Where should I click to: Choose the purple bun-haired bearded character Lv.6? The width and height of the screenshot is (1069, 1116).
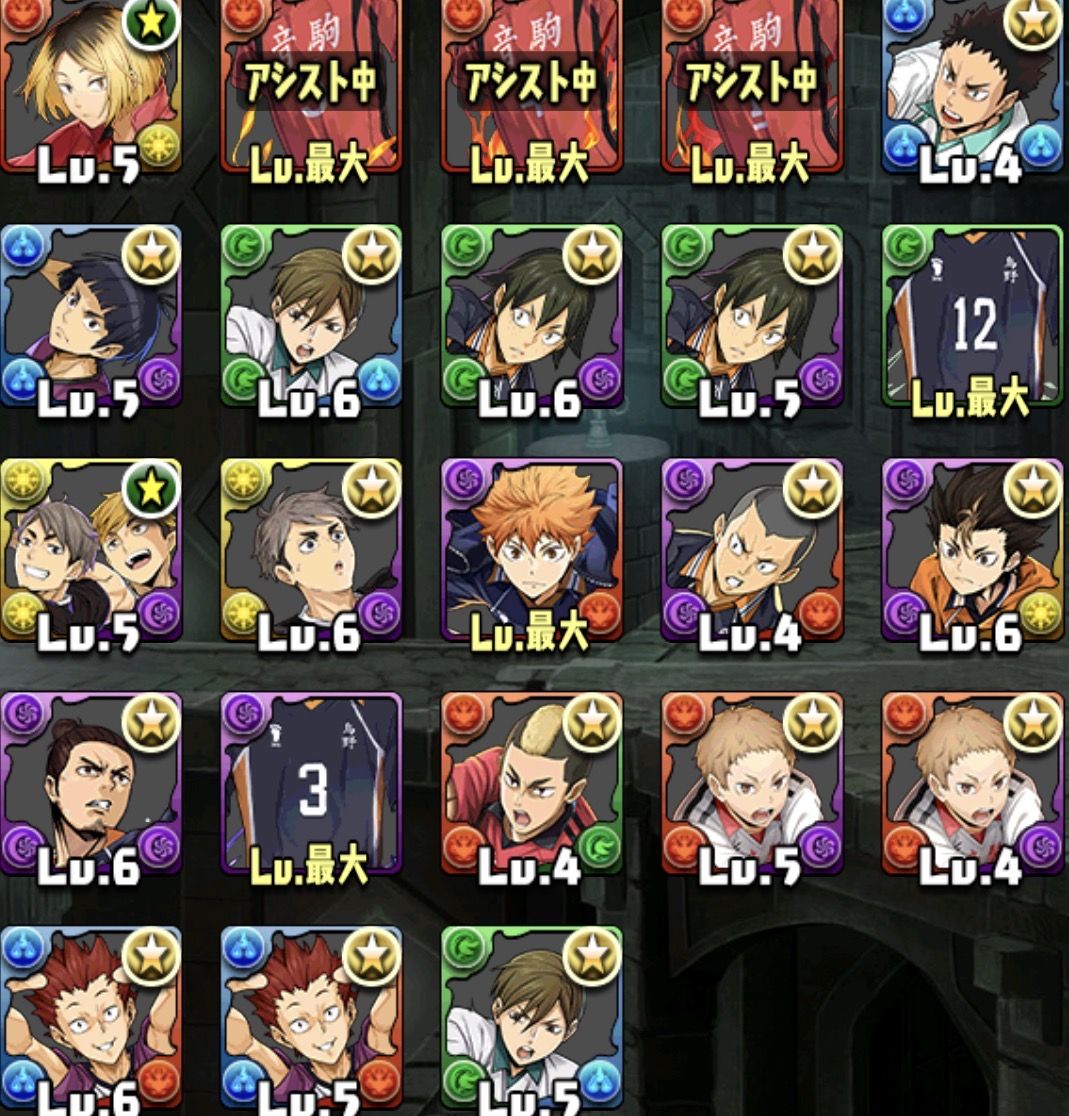tap(90, 783)
